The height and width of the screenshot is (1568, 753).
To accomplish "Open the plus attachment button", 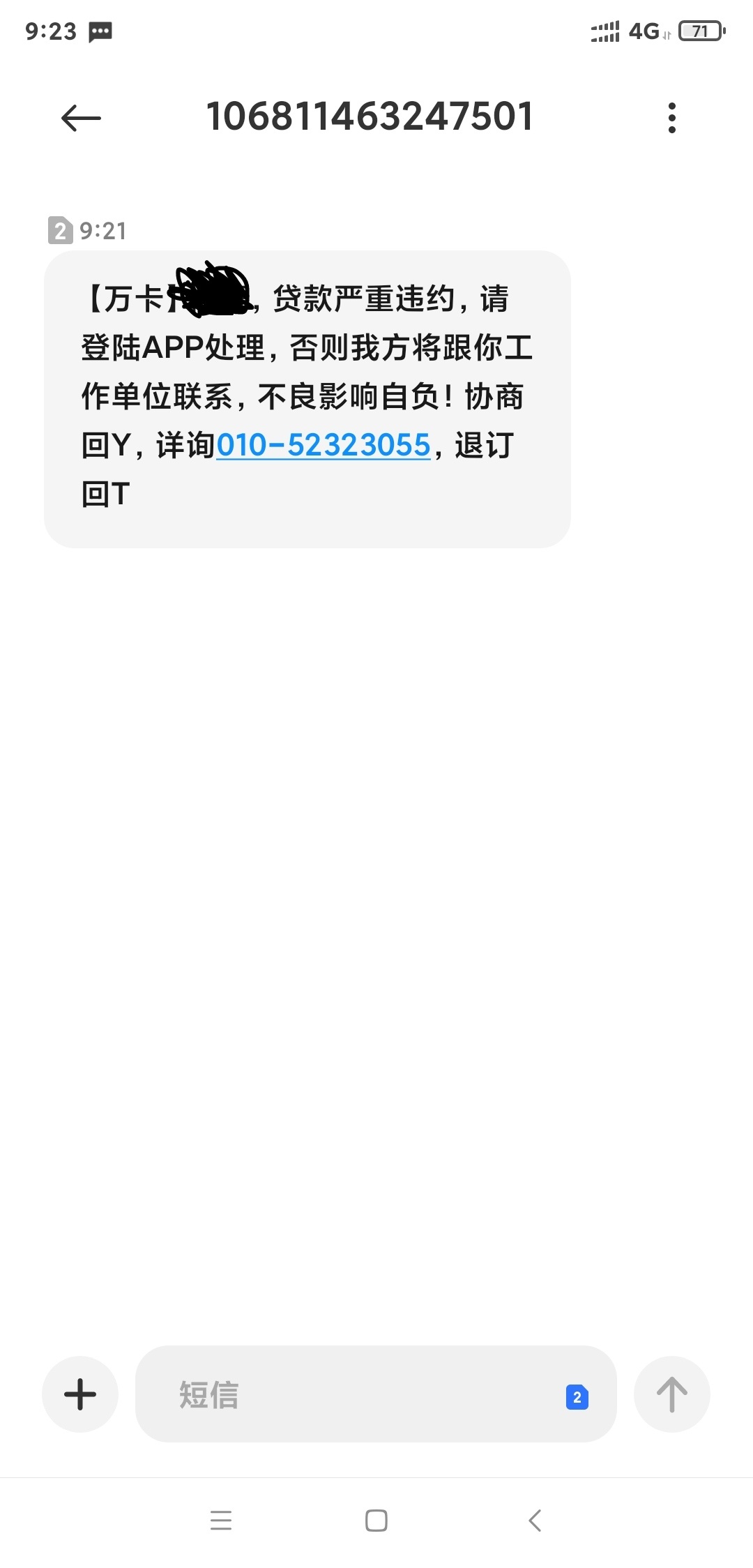I will coord(80,1394).
